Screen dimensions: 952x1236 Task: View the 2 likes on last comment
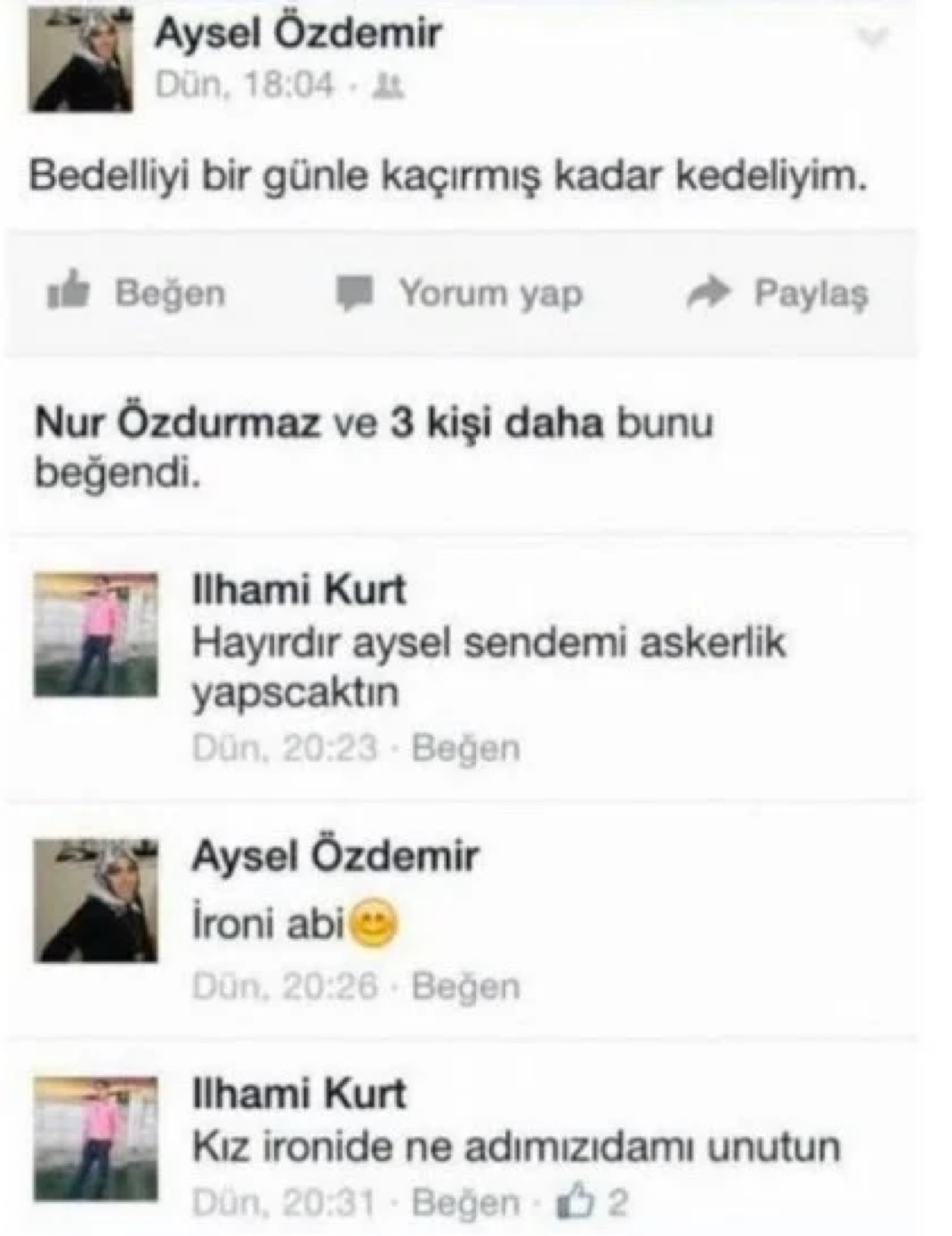[593, 1203]
